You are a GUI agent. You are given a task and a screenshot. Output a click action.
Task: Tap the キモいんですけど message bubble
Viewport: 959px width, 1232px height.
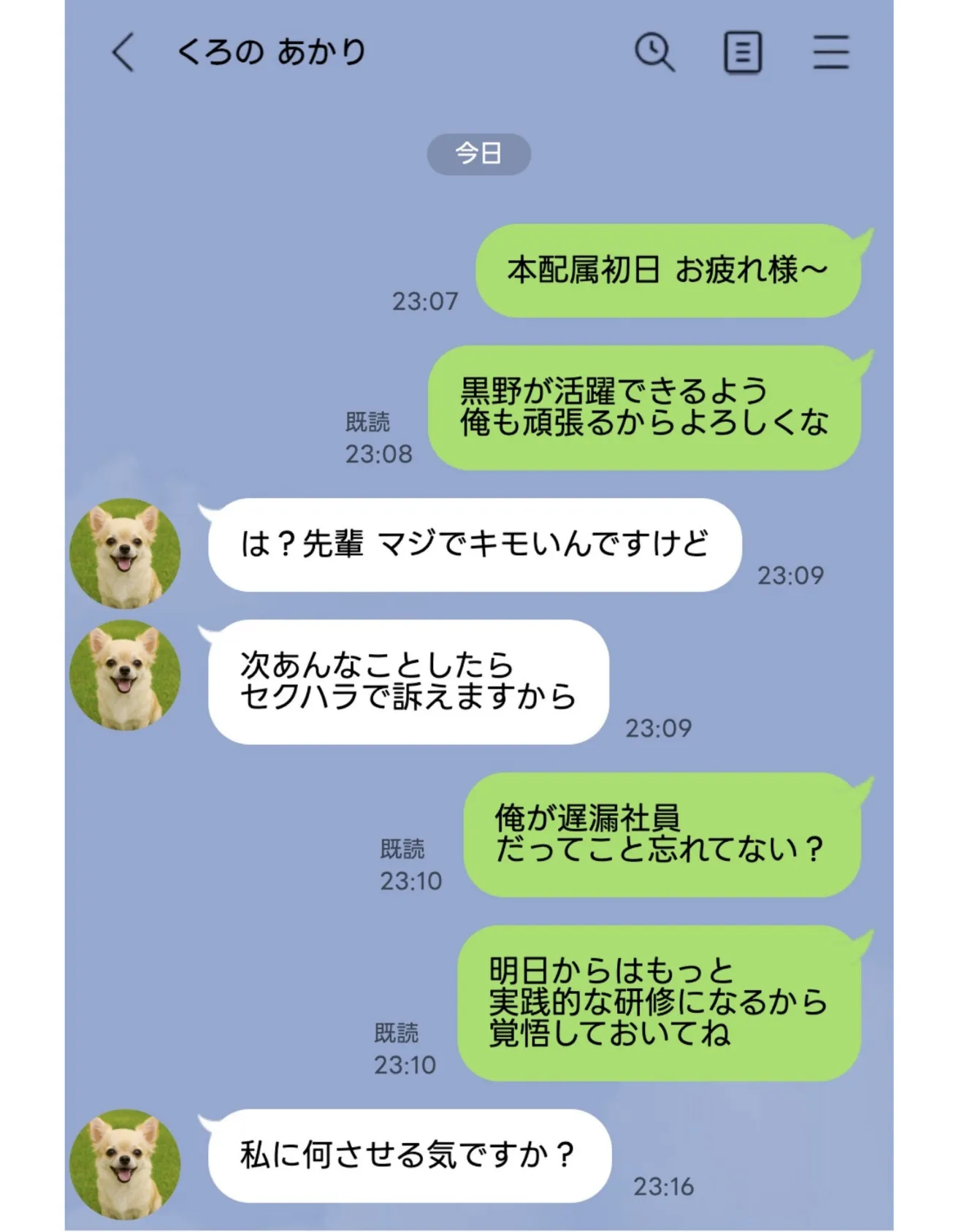475,546
